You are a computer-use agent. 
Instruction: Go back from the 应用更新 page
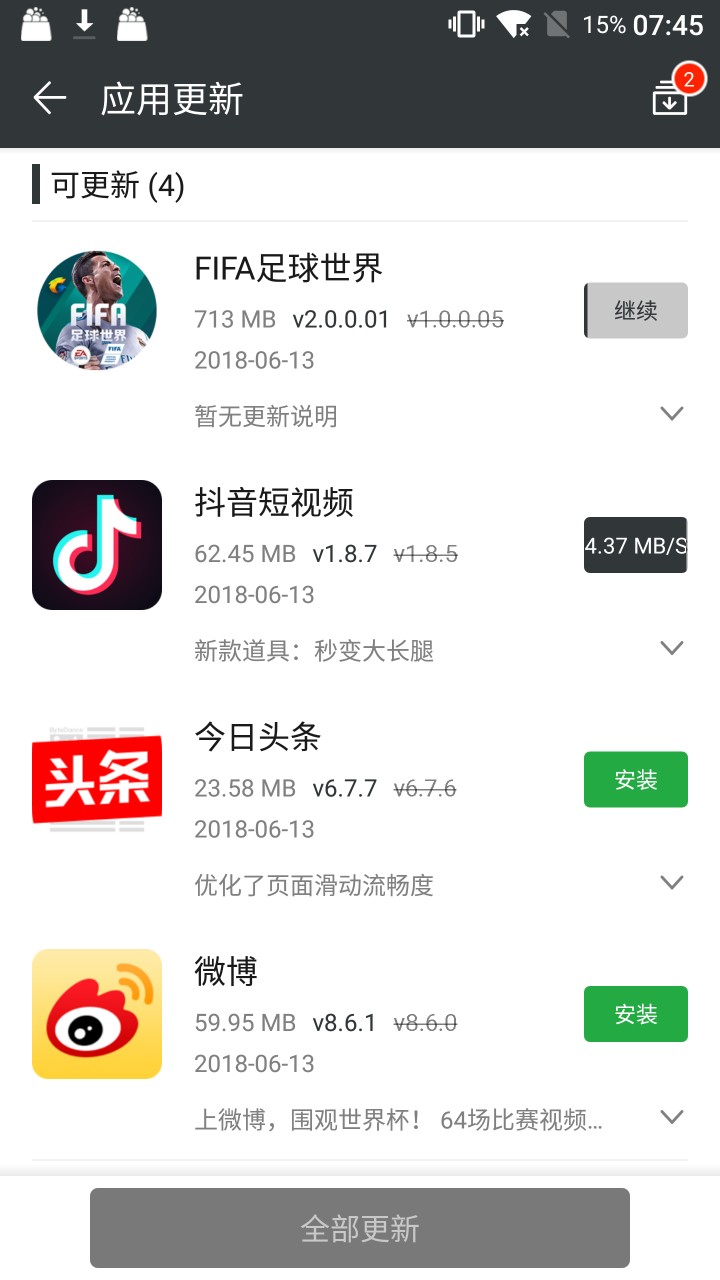click(x=49, y=98)
